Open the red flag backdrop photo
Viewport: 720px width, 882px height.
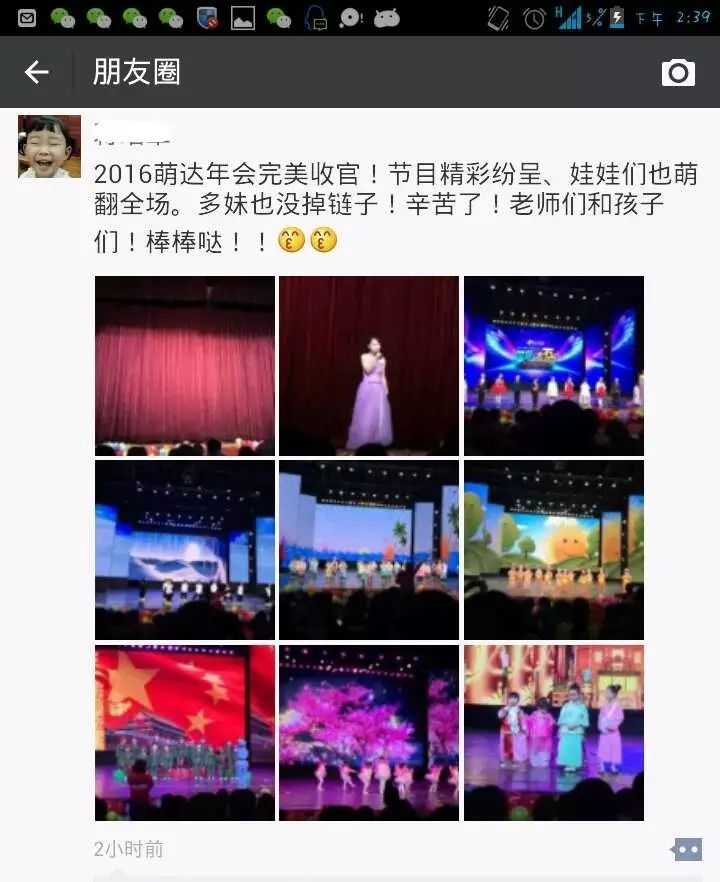click(x=185, y=733)
